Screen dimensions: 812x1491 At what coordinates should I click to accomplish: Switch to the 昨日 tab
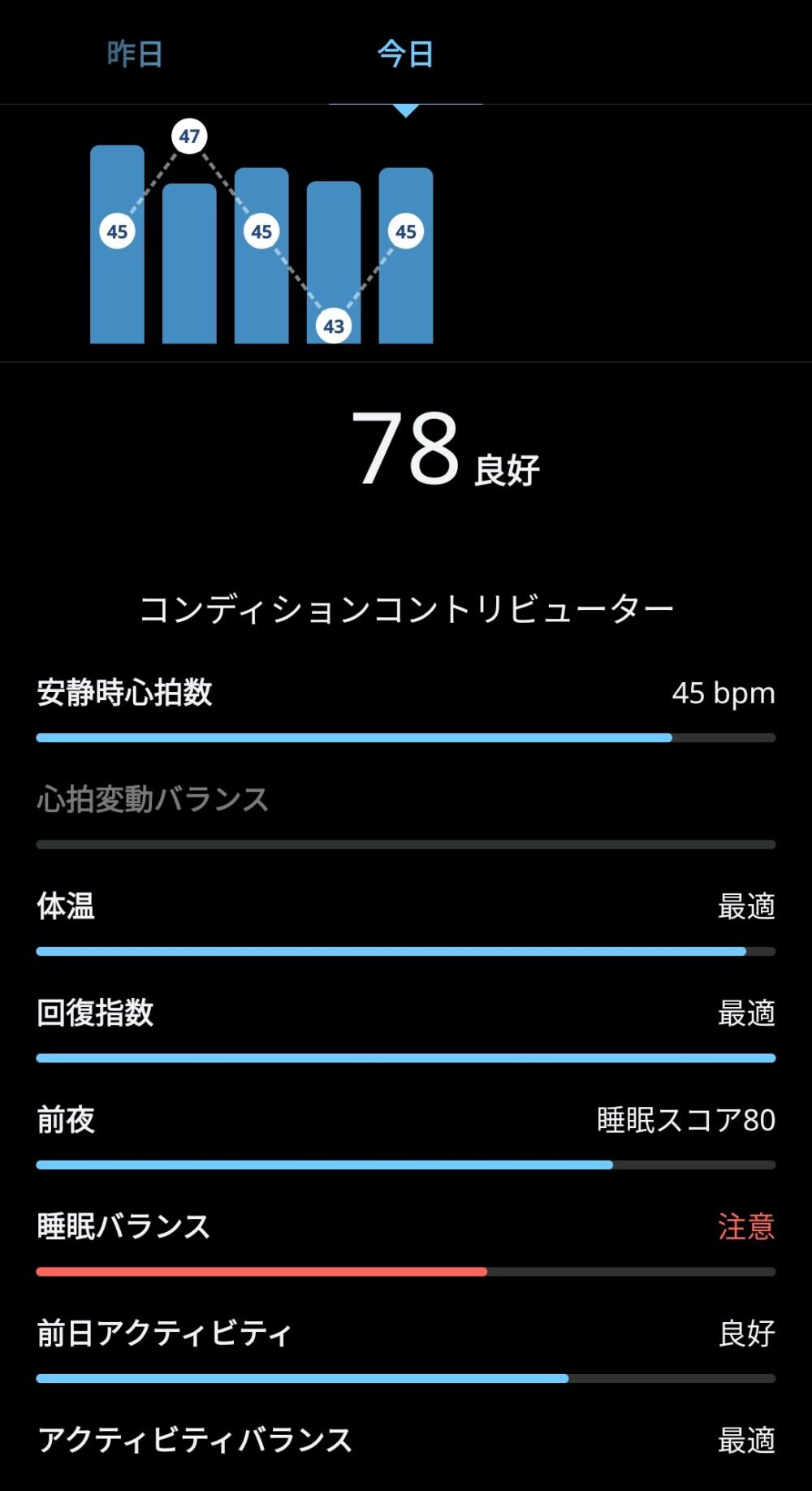pos(135,54)
